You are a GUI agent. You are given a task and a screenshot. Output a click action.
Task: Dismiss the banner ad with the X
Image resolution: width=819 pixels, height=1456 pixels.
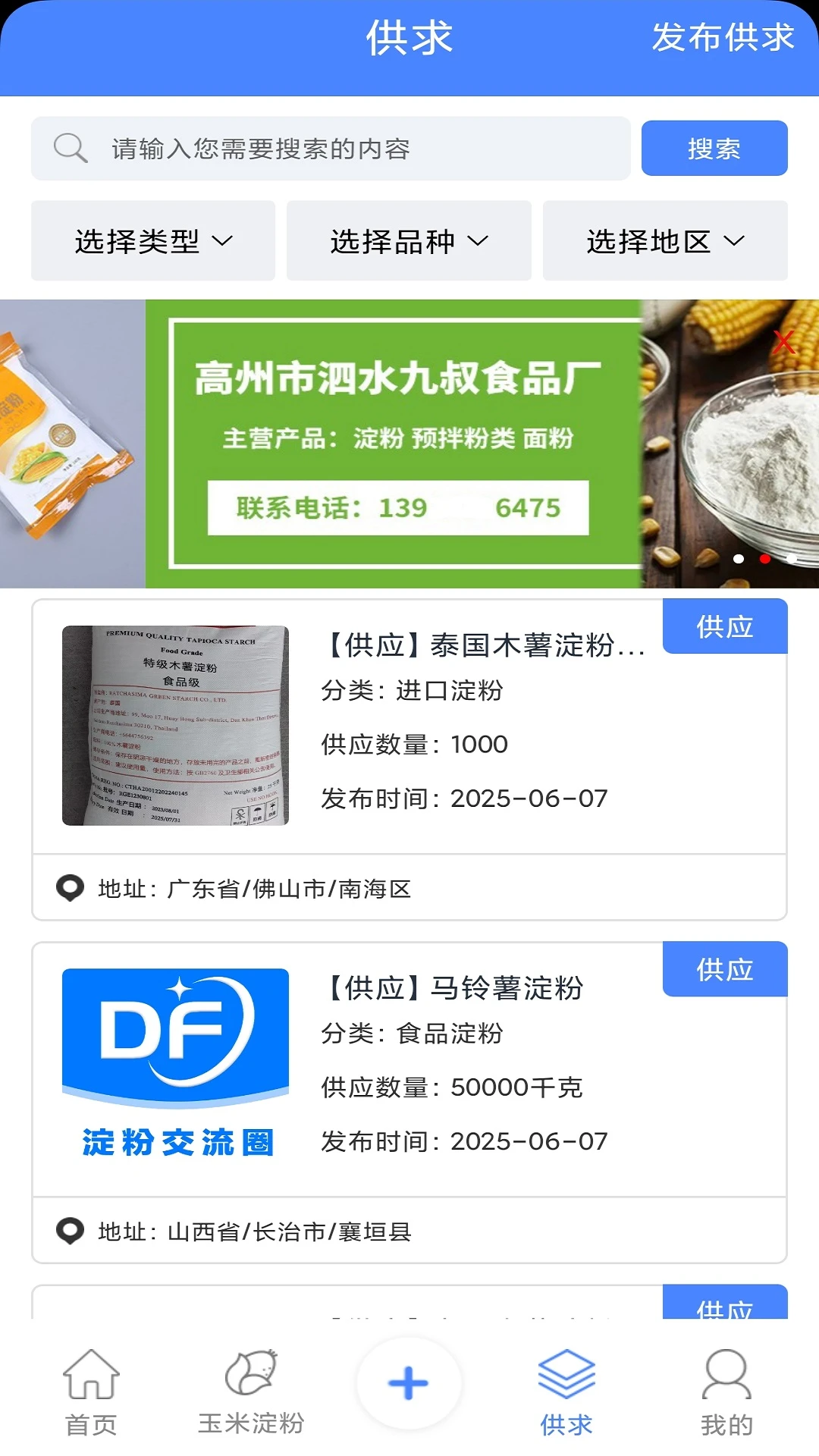786,343
